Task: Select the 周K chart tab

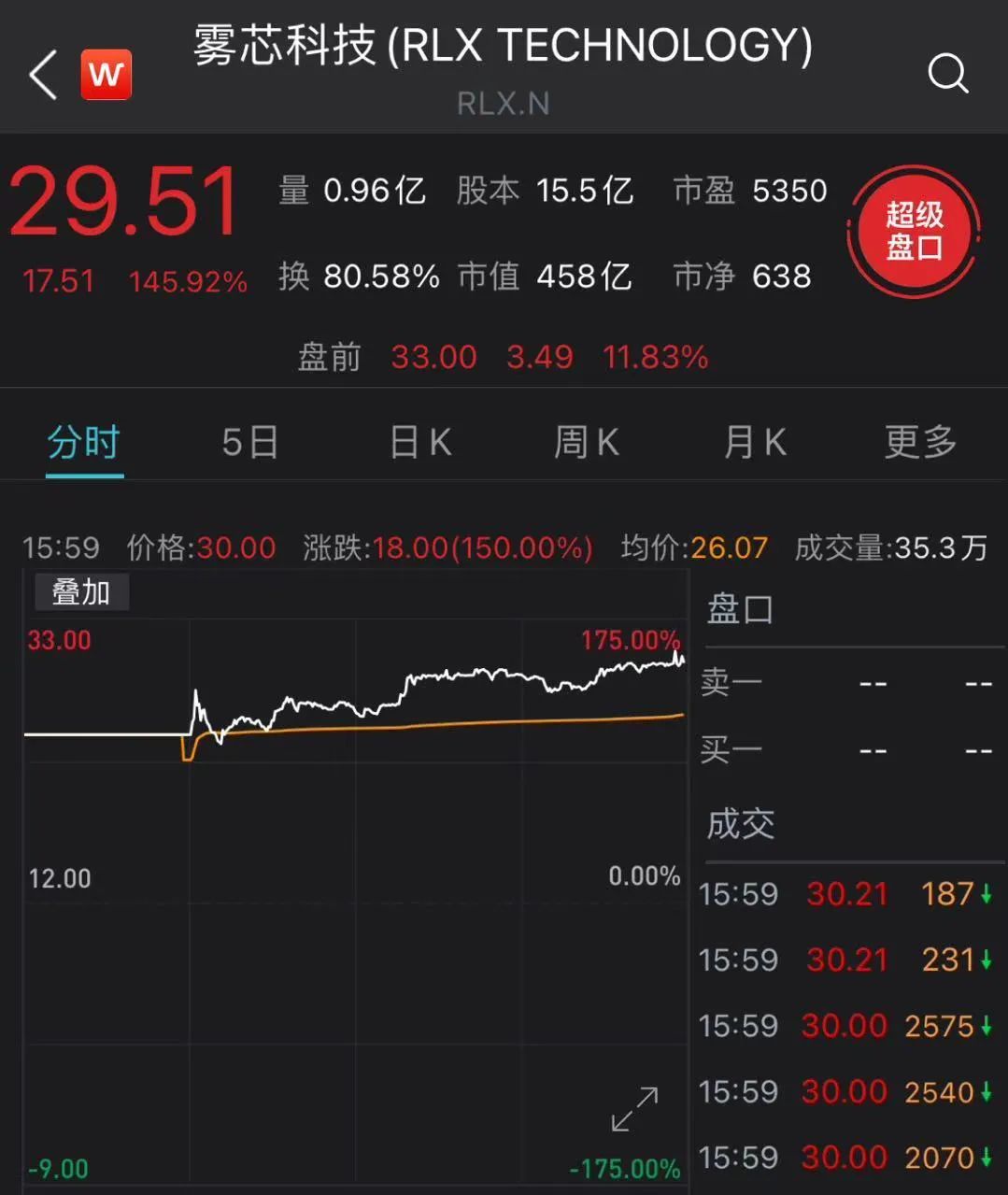Action: click(x=587, y=442)
